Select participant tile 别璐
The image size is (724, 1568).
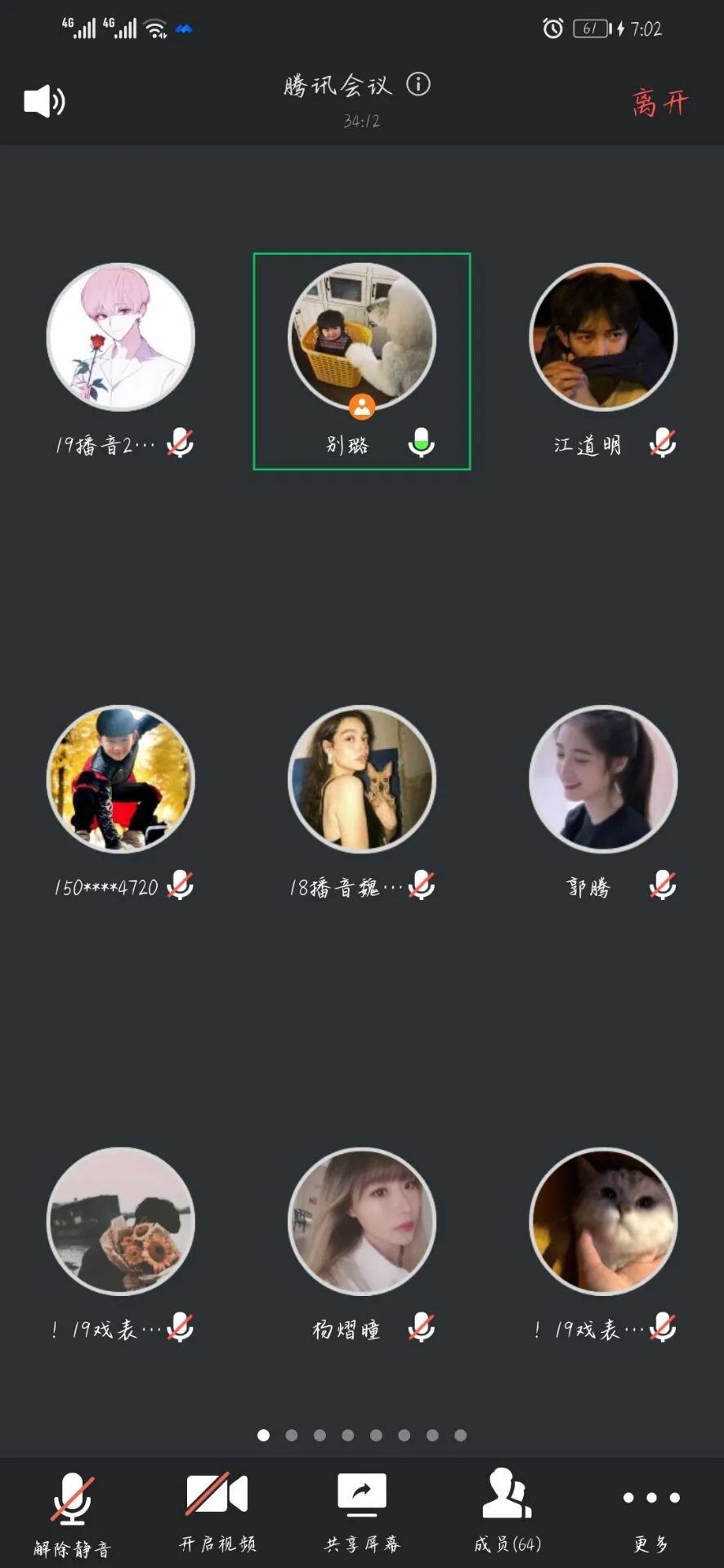(362, 360)
